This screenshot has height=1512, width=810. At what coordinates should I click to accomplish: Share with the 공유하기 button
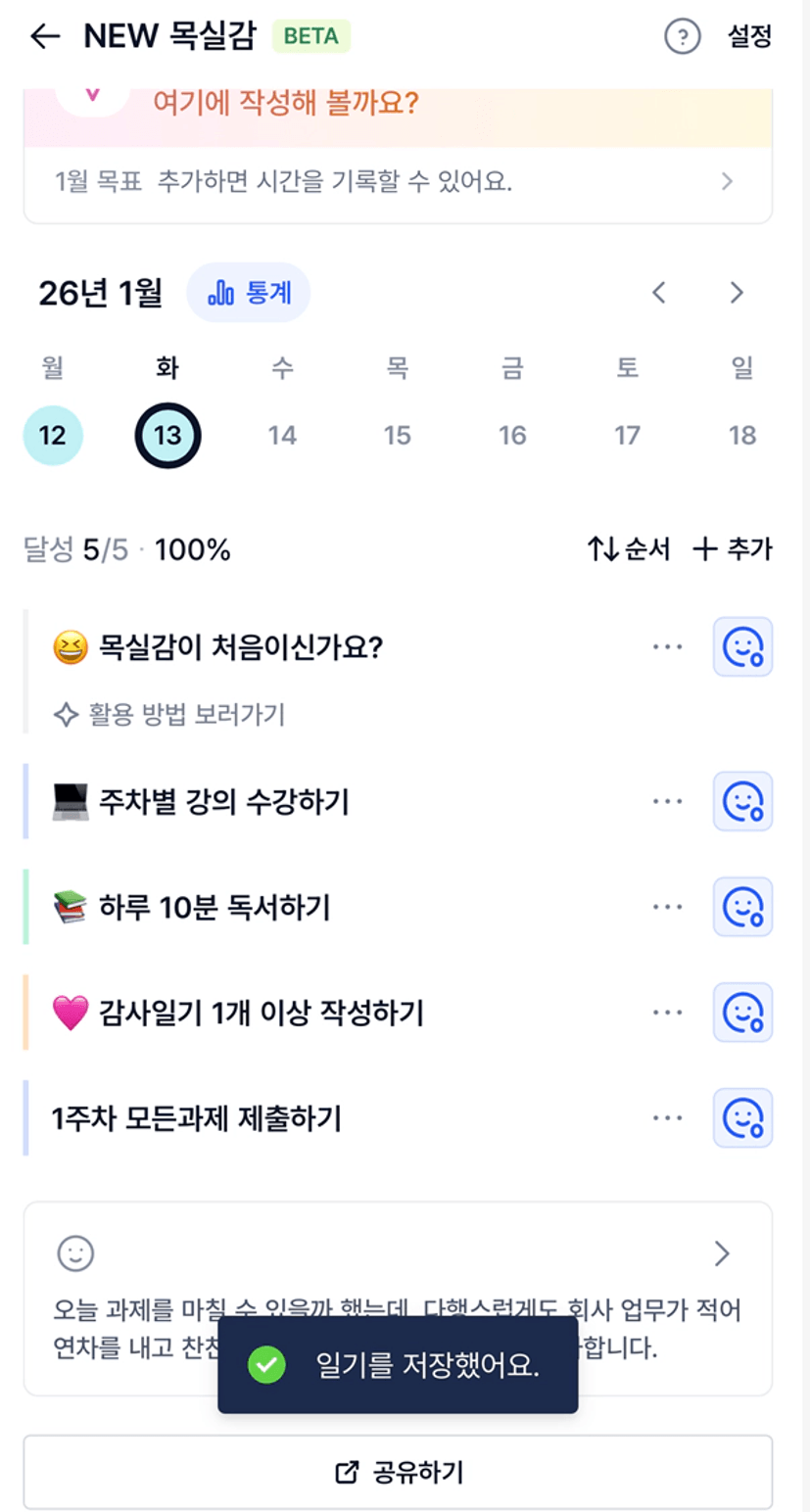click(398, 1472)
